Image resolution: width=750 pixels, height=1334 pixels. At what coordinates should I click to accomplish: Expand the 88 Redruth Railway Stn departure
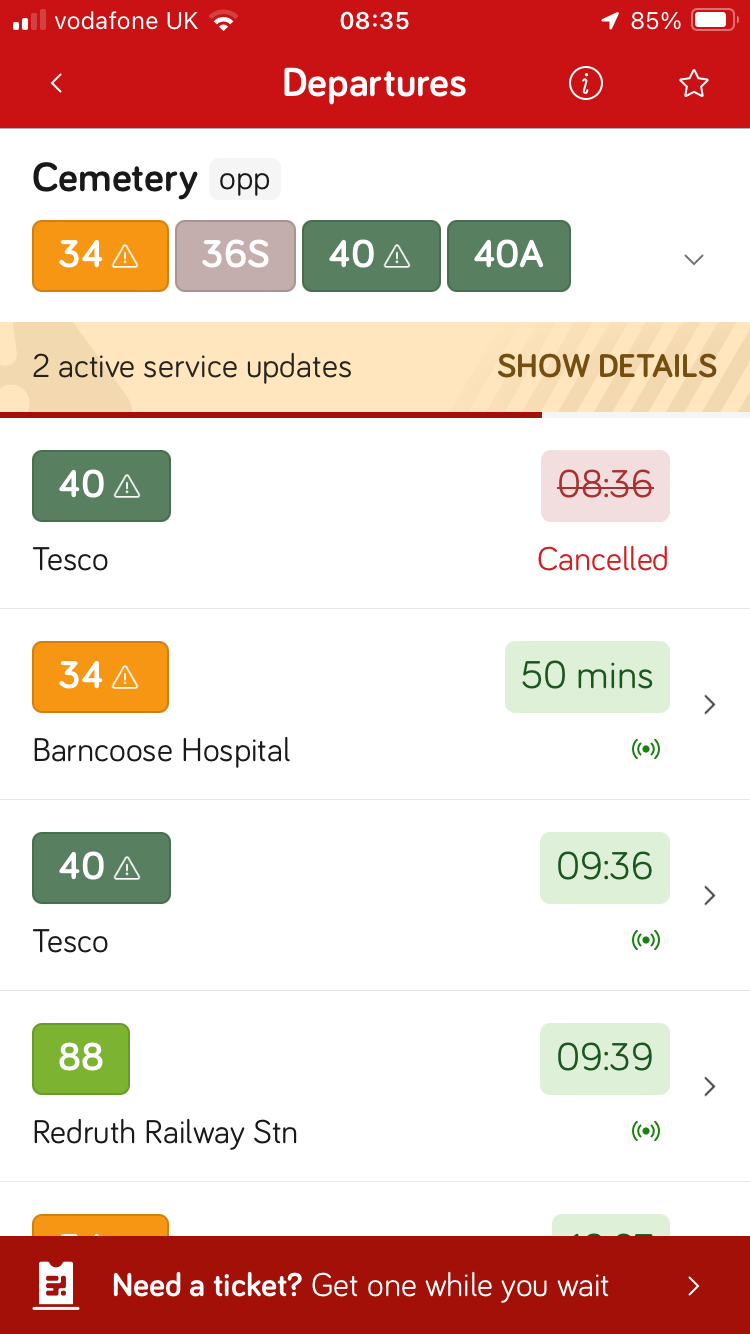(375, 1086)
